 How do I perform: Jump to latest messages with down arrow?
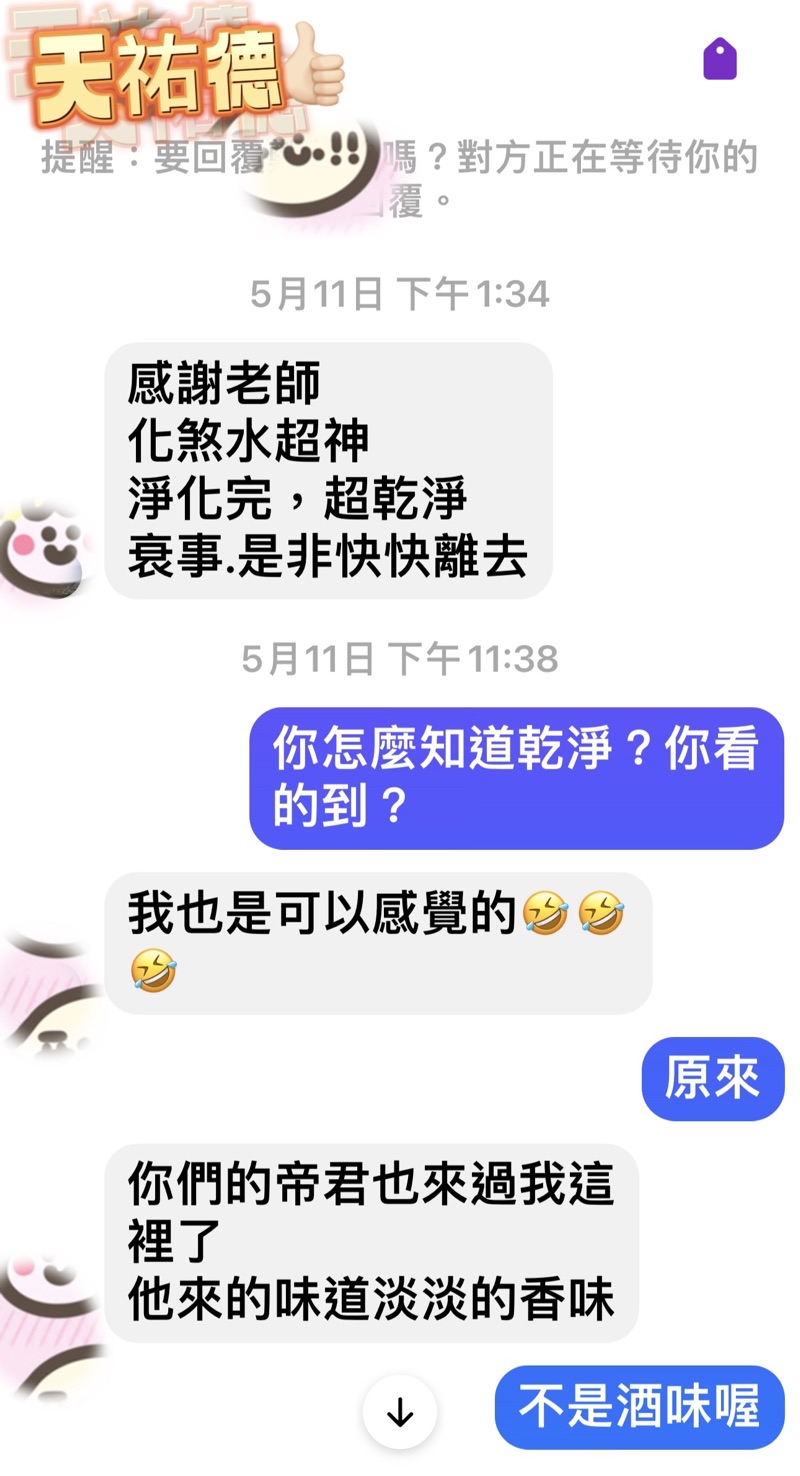tap(399, 1412)
